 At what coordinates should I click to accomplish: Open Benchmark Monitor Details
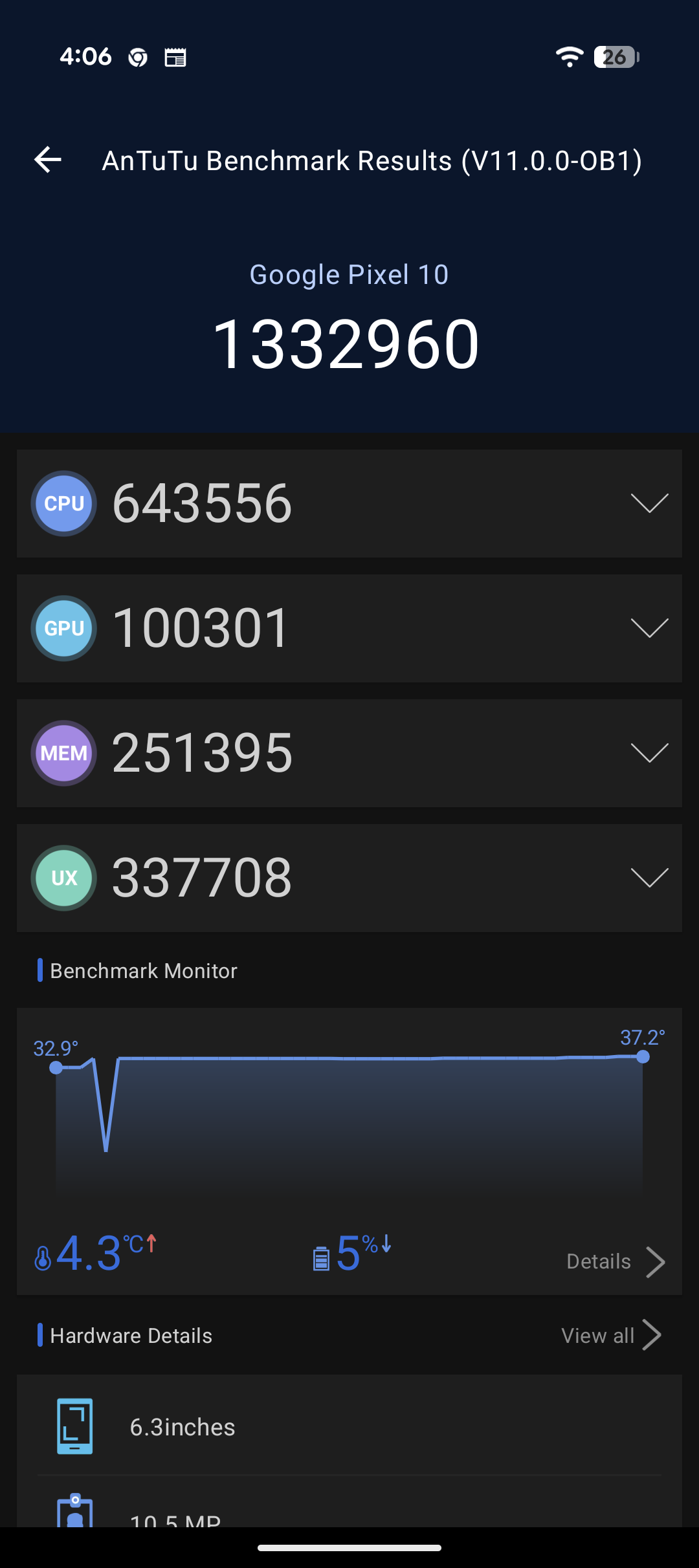tap(615, 1261)
